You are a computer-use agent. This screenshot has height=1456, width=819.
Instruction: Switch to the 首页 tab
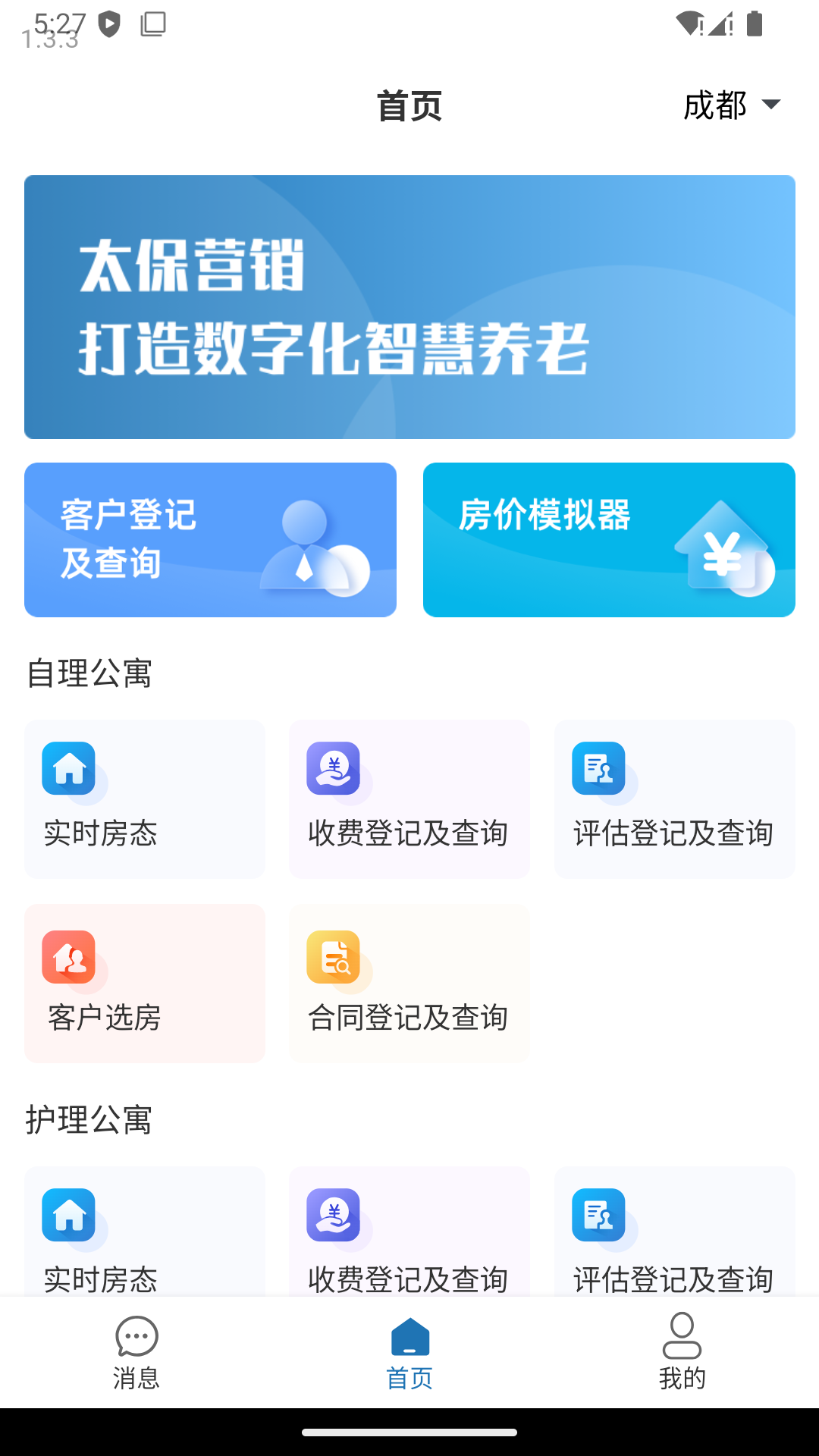click(409, 1352)
